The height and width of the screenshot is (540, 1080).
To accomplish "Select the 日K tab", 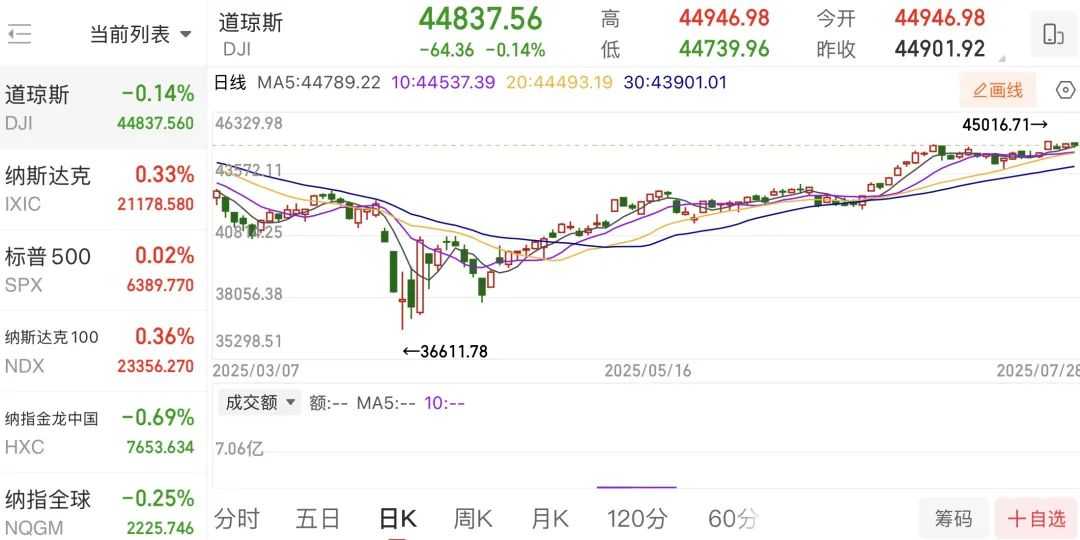I will [x=397, y=518].
